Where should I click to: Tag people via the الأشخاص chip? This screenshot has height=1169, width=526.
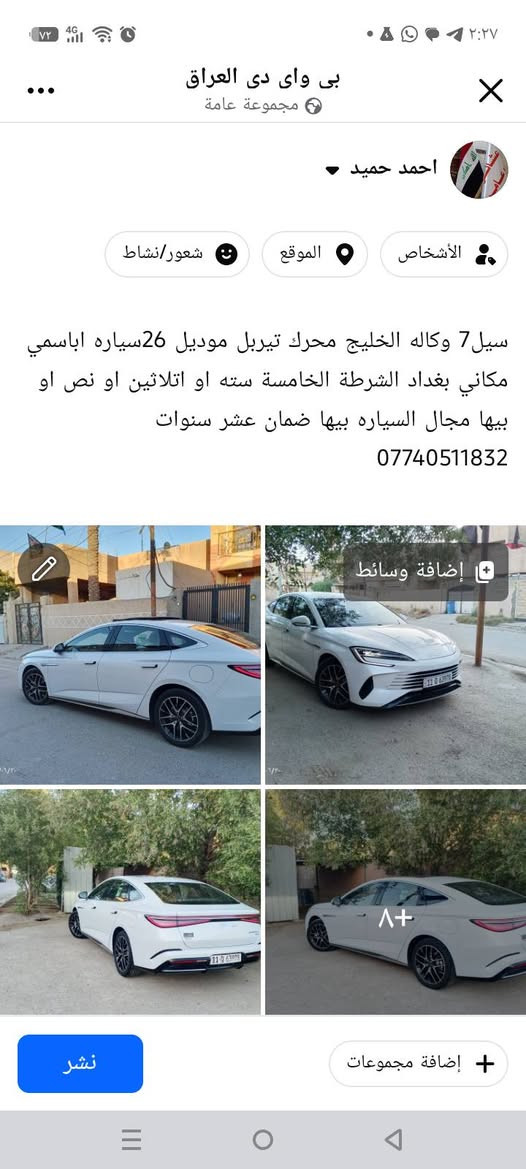444,254
